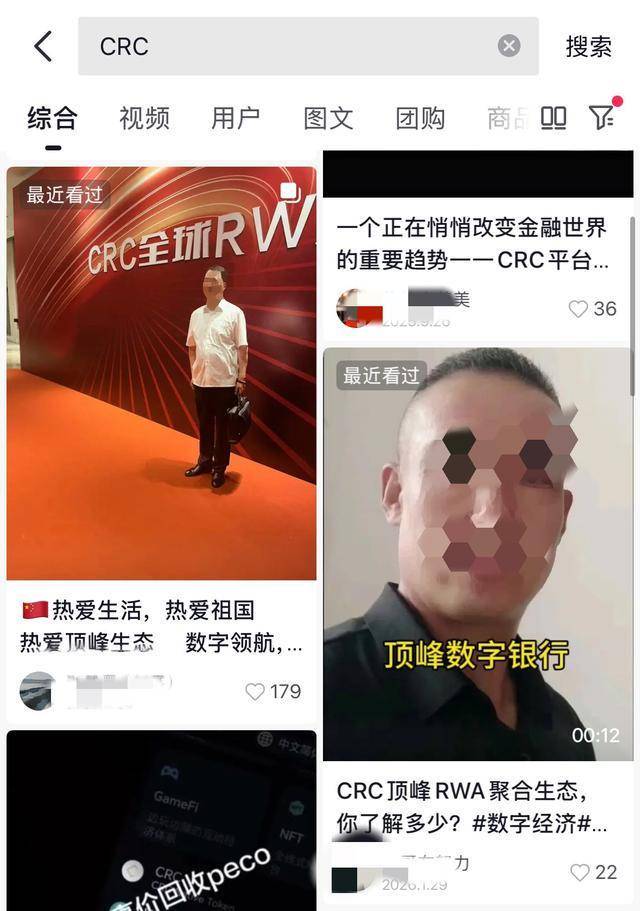
Task: Open the 回收peco video tile
Action: [x=161, y=820]
